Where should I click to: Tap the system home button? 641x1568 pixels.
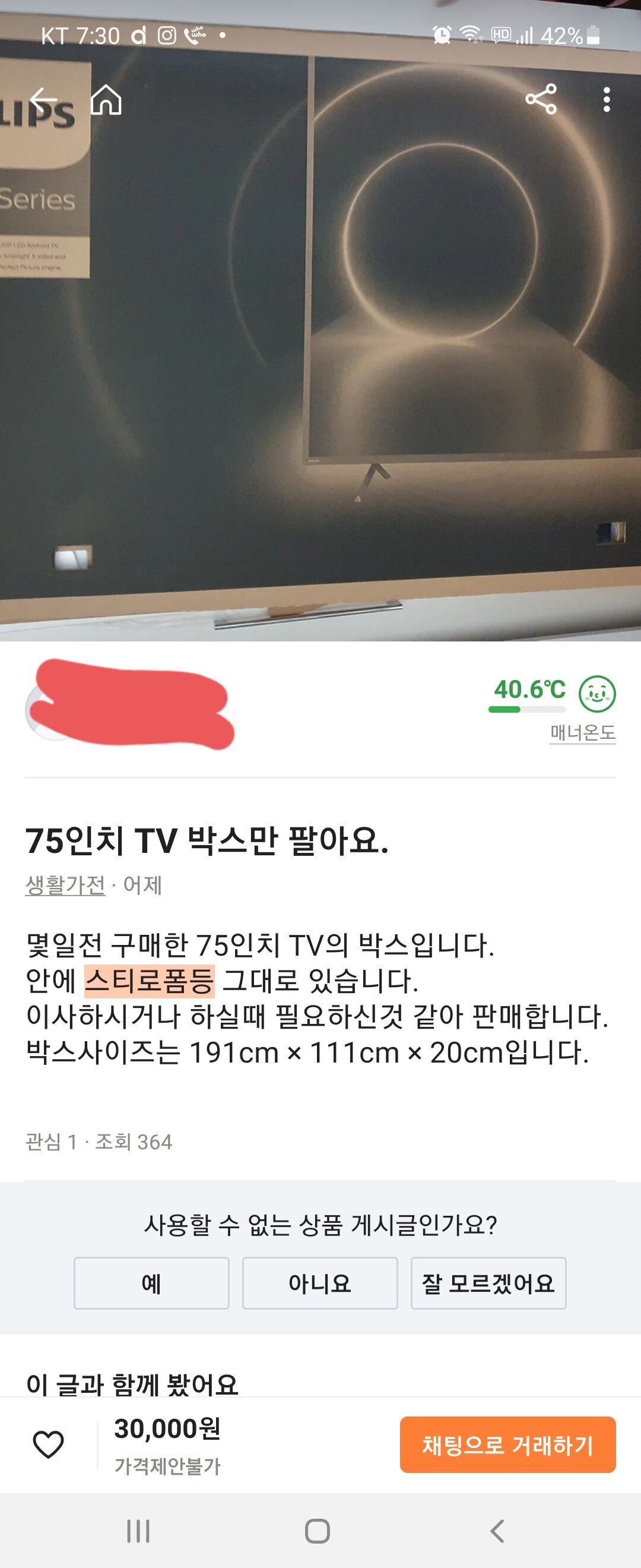pos(317,1531)
